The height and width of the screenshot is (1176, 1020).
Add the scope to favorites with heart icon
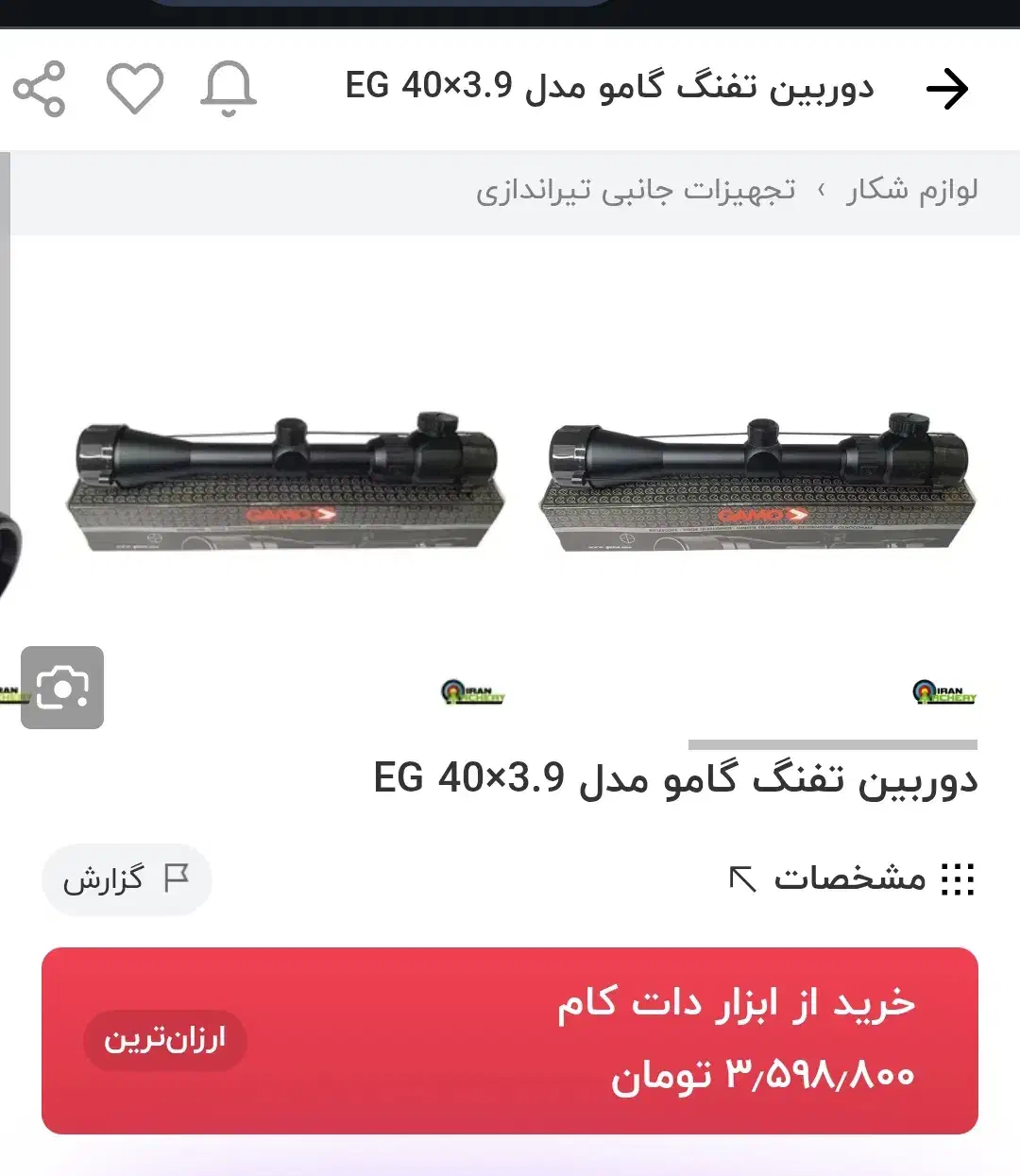(x=136, y=88)
